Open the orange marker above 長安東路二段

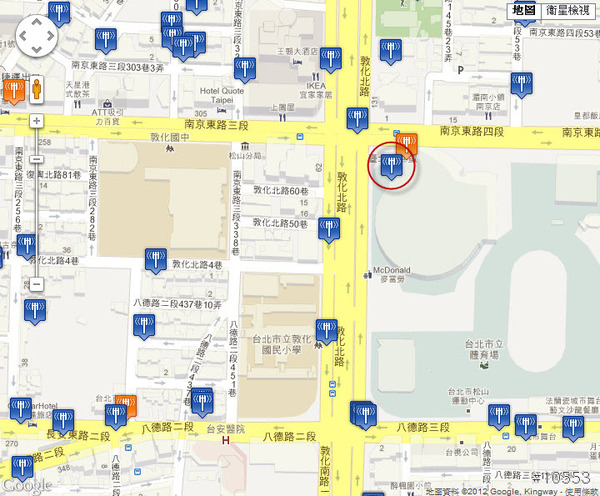[x=125, y=404]
